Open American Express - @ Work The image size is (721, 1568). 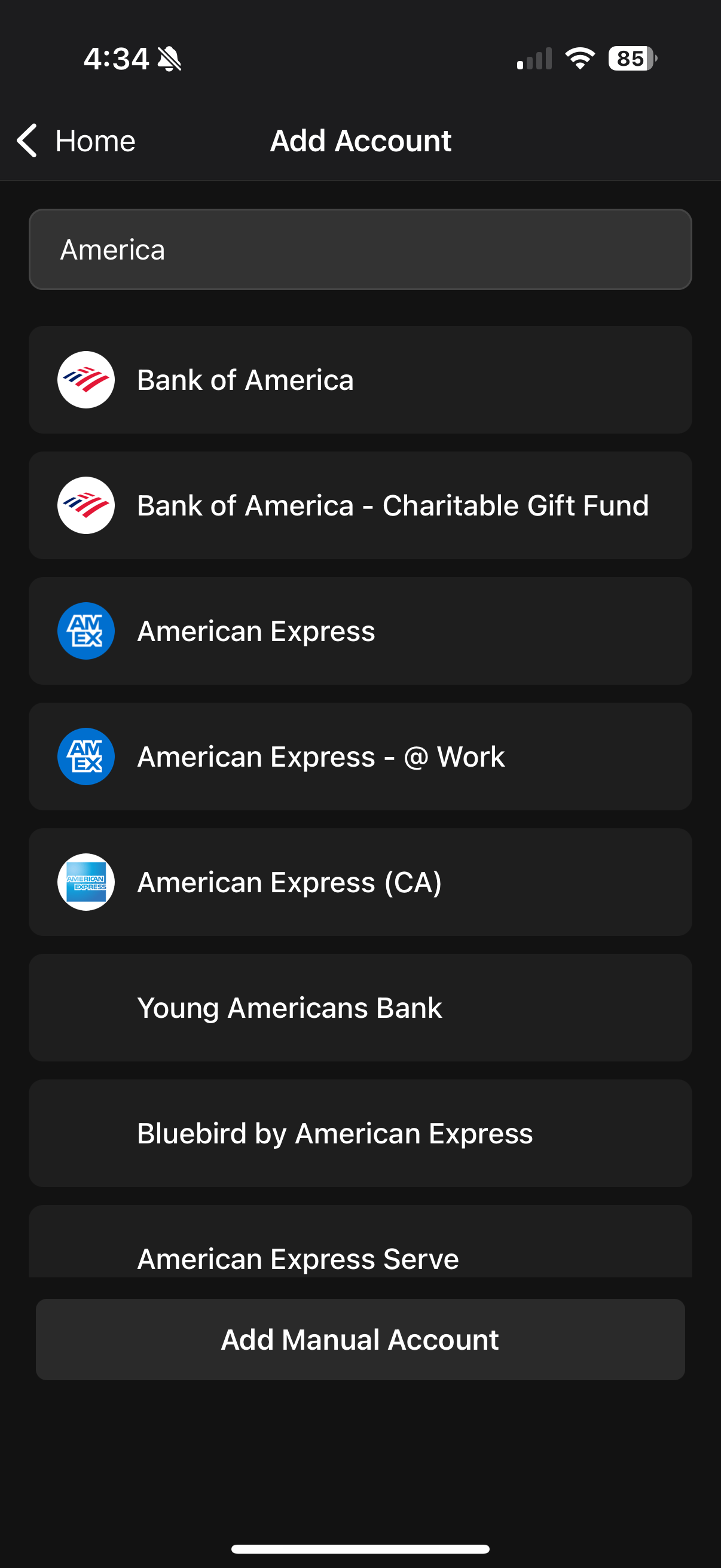360,756
